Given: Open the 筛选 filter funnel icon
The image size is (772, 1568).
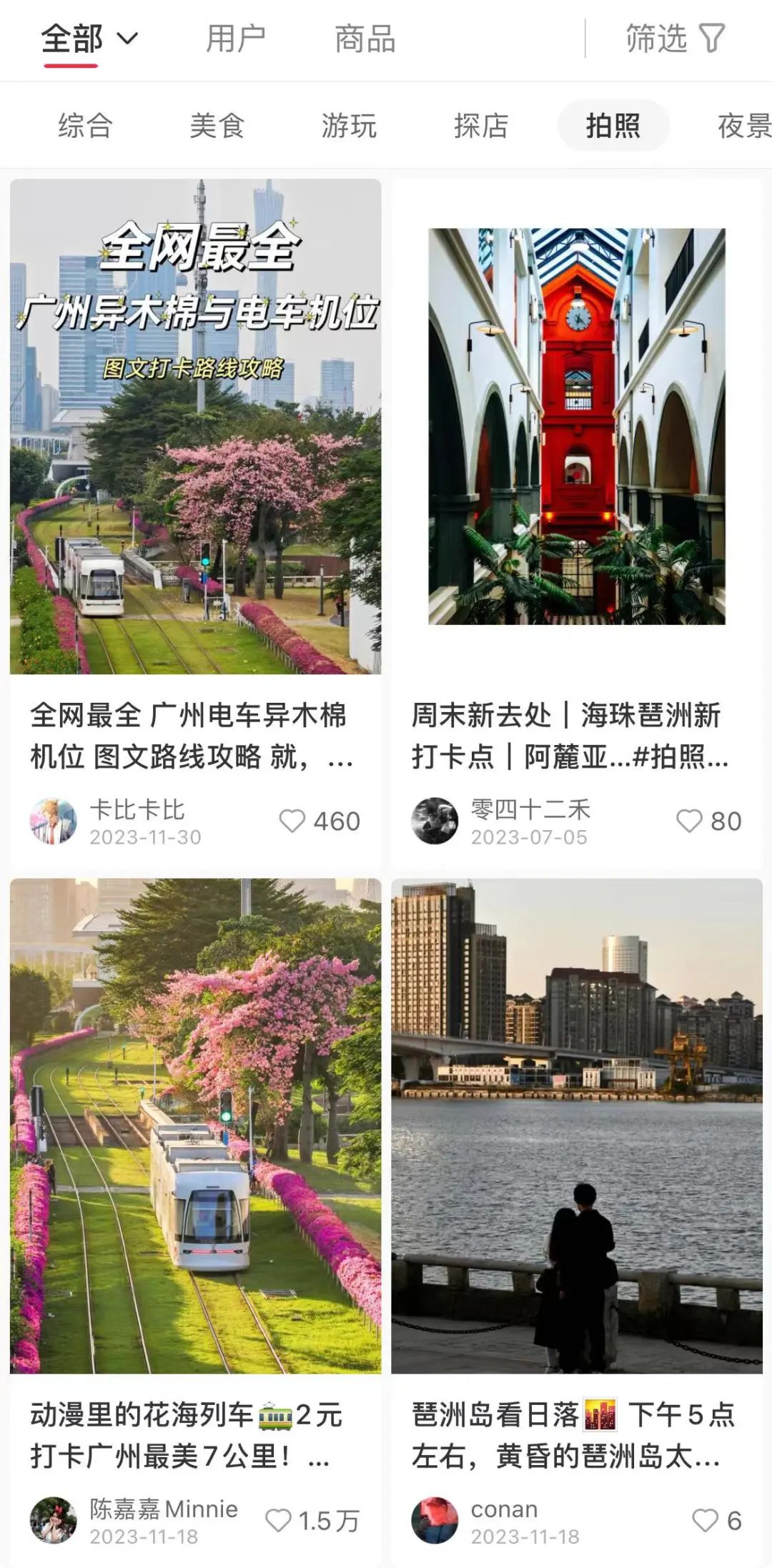Looking at the screenshot, I should click(711, 39).
